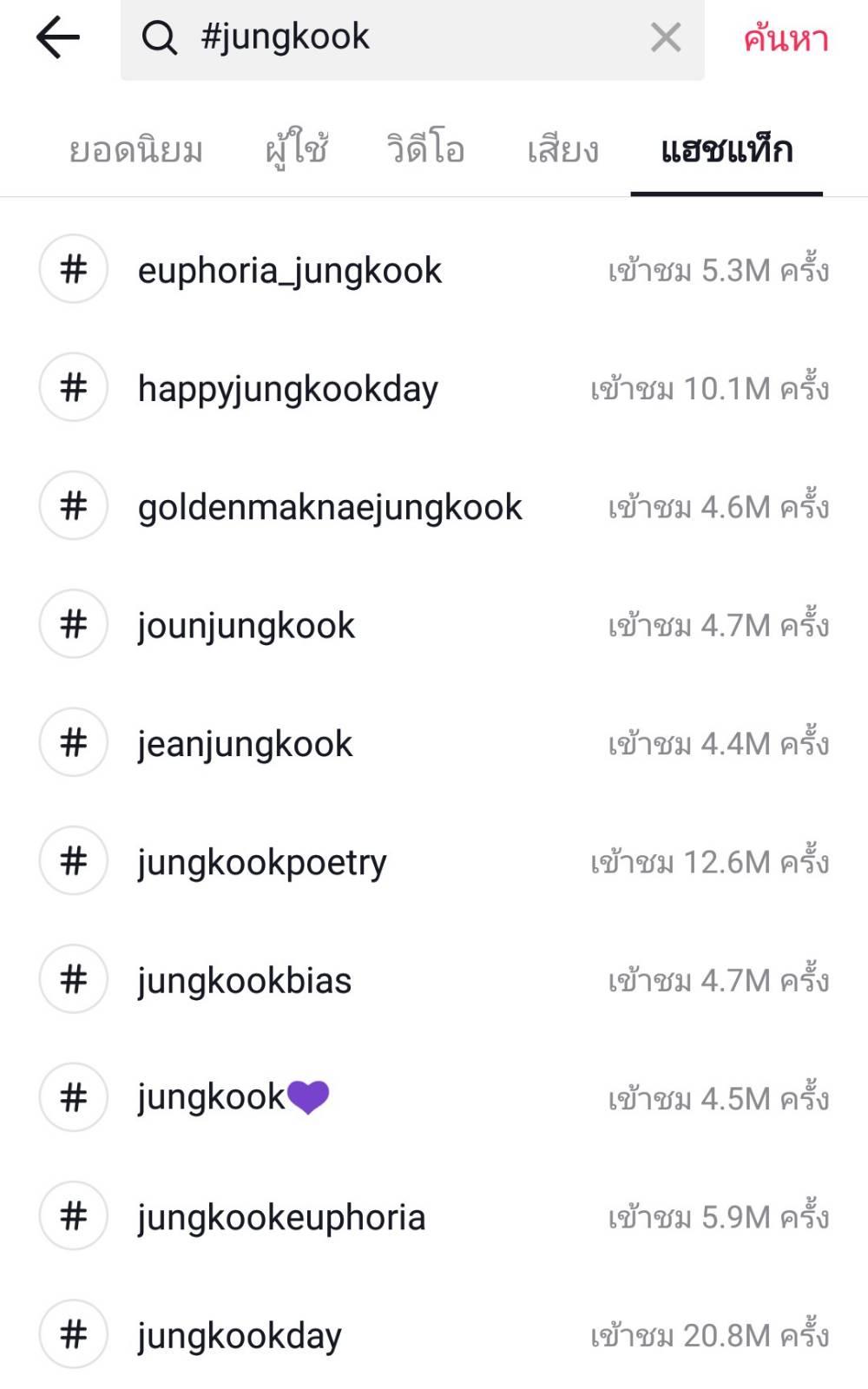Select the แฮชแท็ก tab
Image resolution: width=868 pixels, height=1389 pixels.
pyautogui.click(x=727, y=151)
